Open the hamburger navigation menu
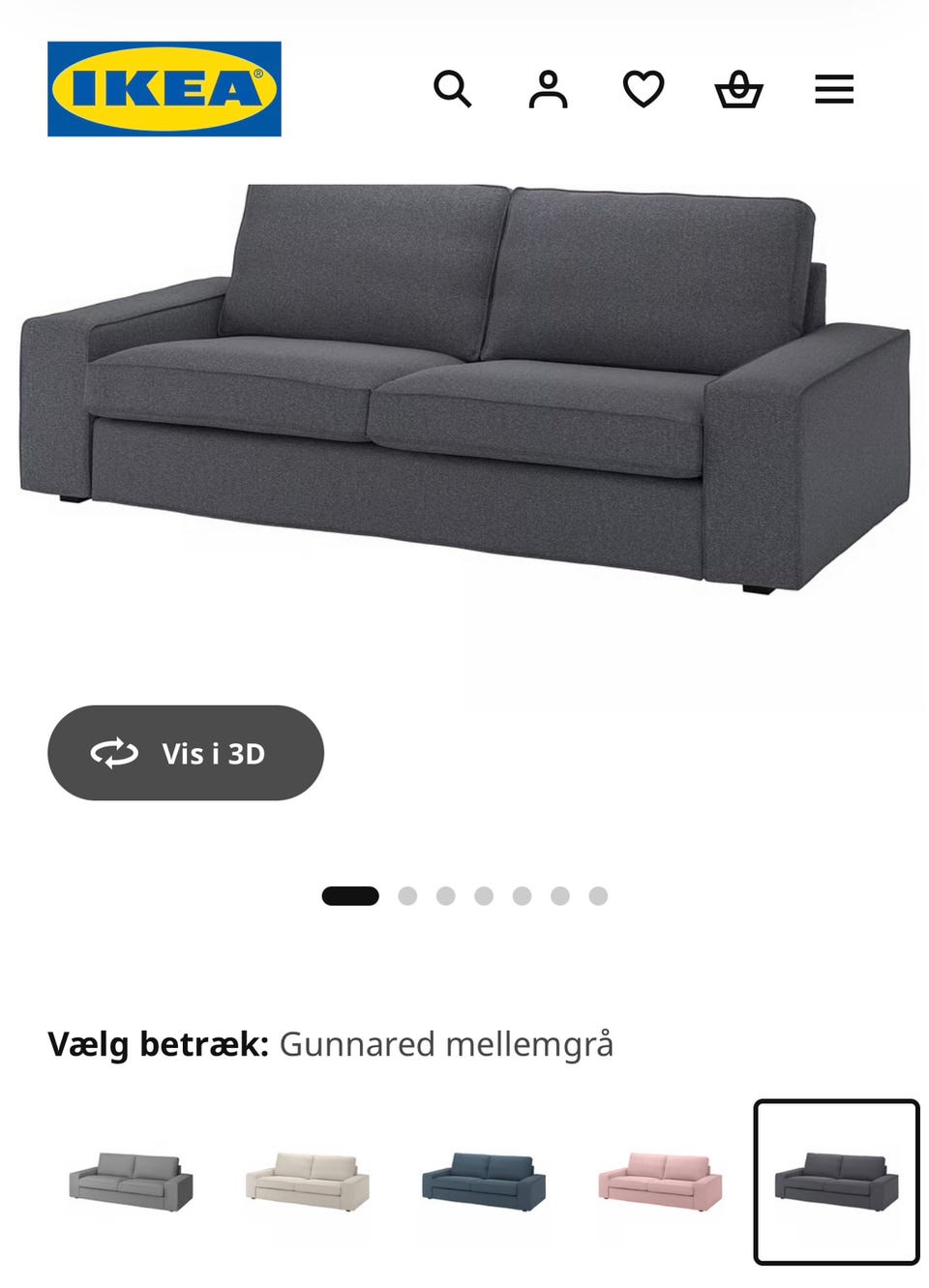 [x=833, y=90]
